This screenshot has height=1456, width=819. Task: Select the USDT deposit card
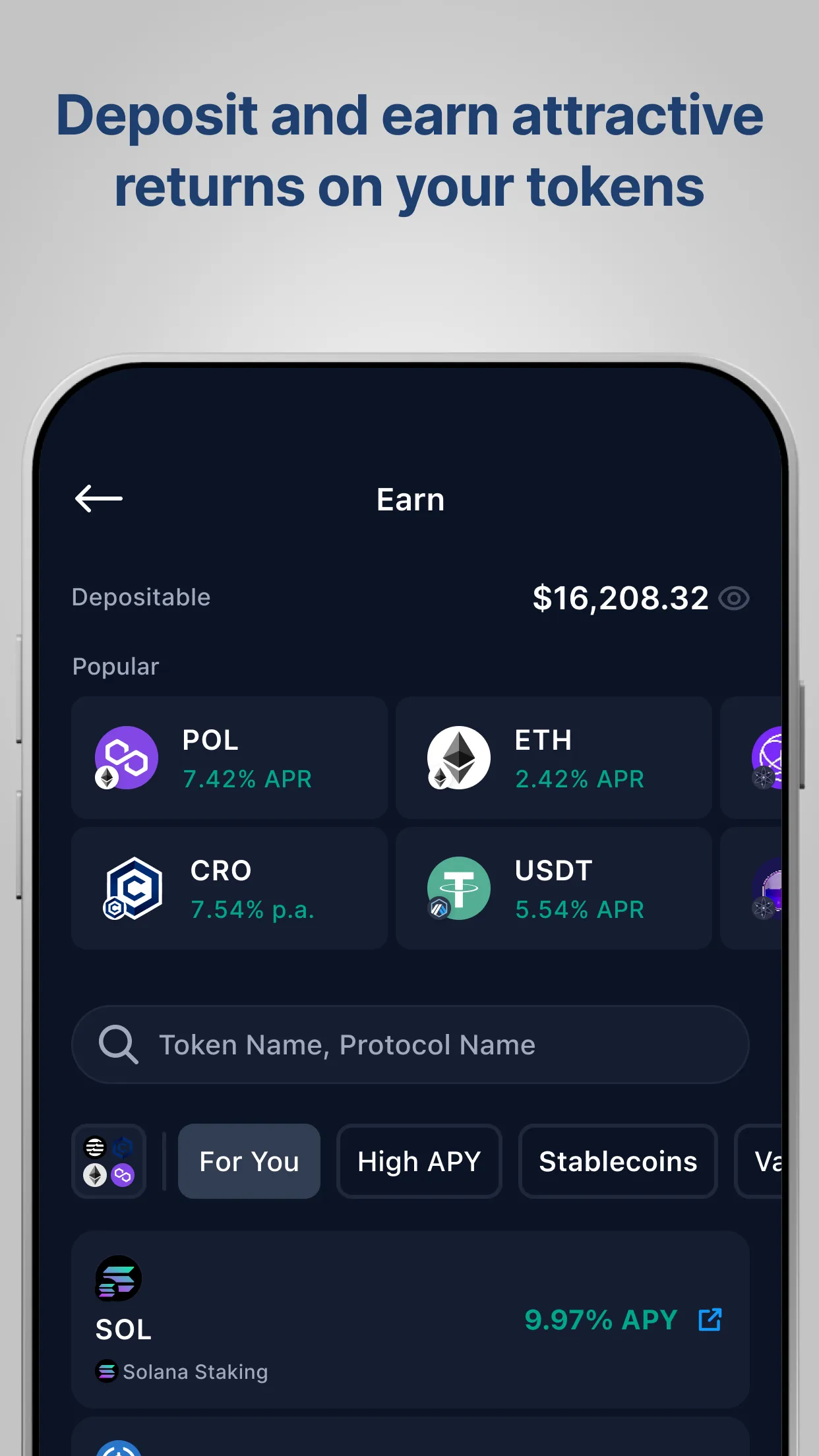coord(554,888)
